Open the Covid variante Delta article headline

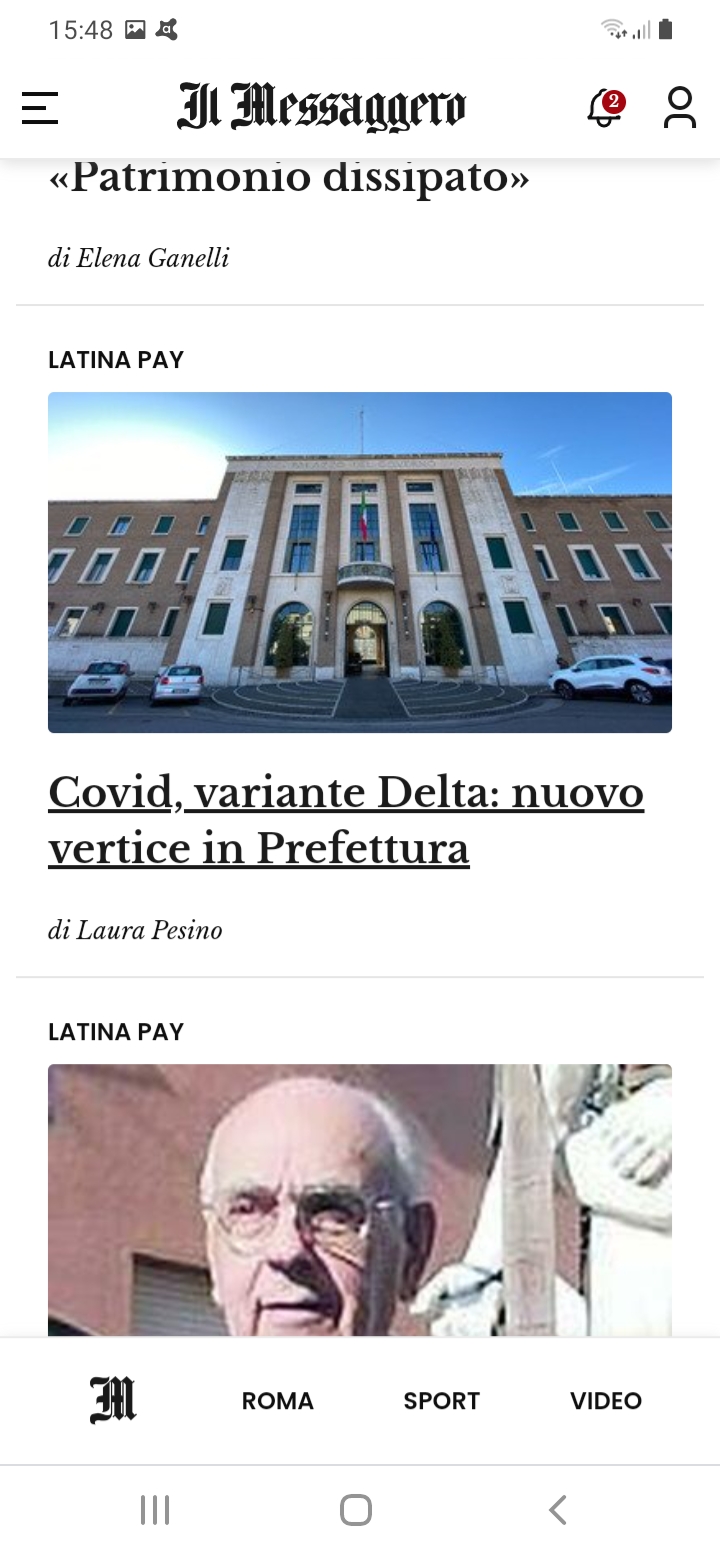346,820
